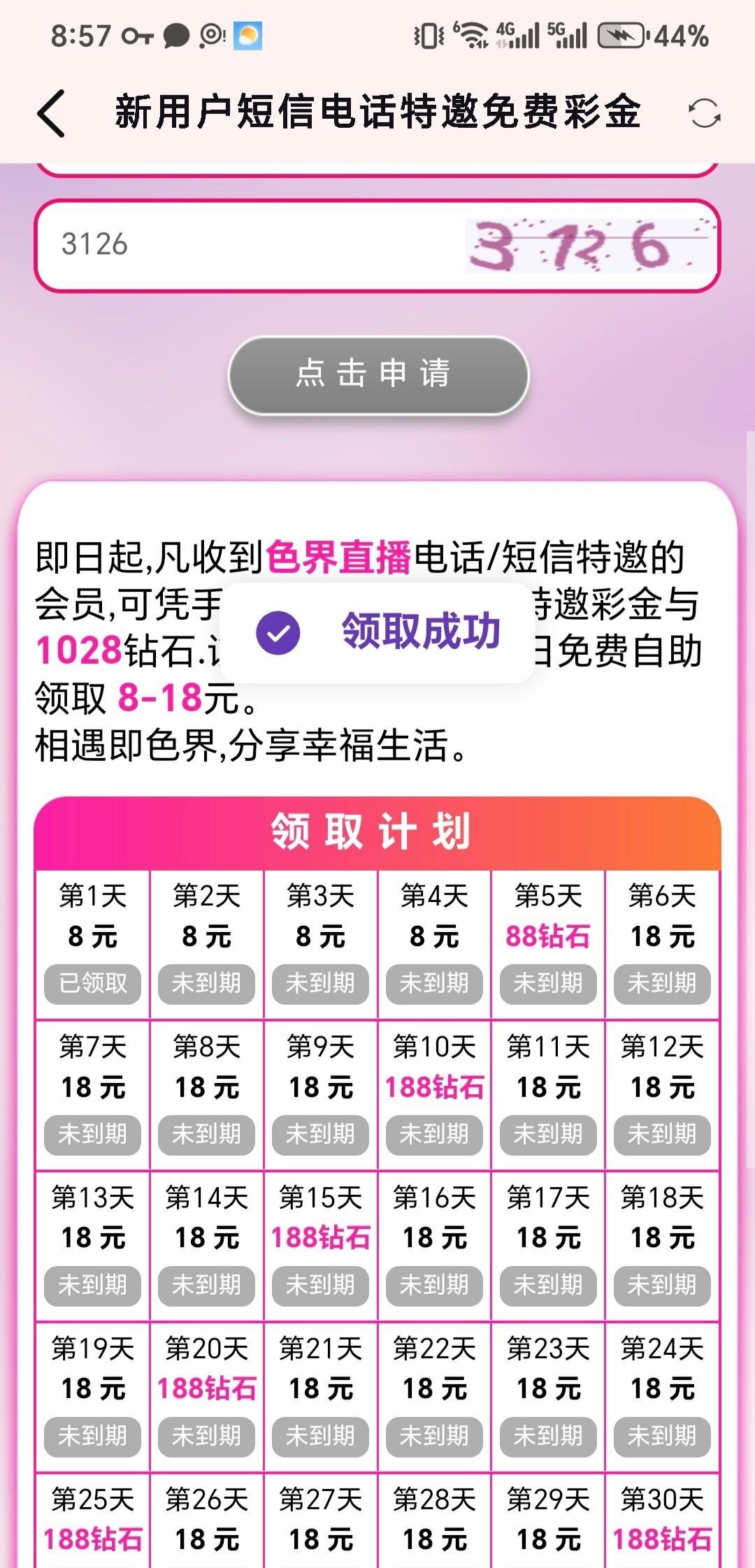Tap the 未到期 button under 第10天 188钻石
Image resolution: width=755 pixels, height=1568 pixels.
(x=434, y=1135)
